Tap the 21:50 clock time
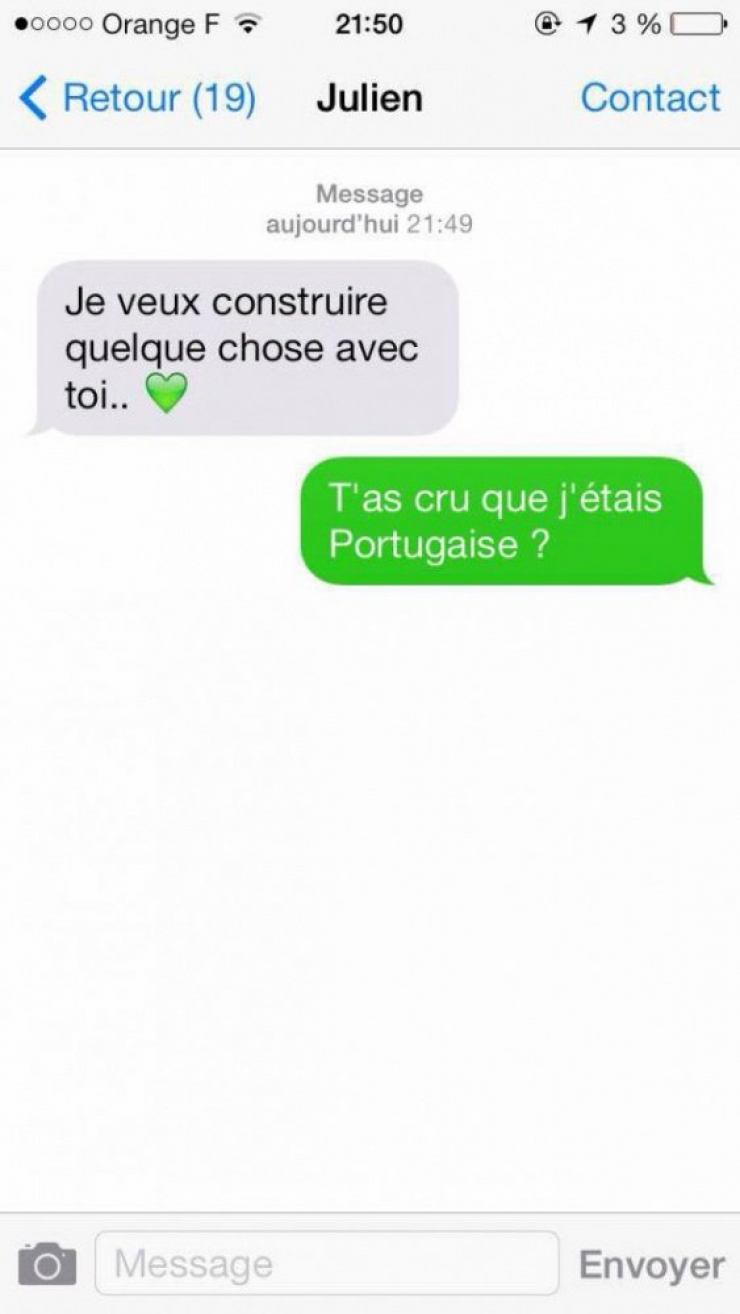The height and width of the screenshot is (1314, 740). tap(370, 24)
